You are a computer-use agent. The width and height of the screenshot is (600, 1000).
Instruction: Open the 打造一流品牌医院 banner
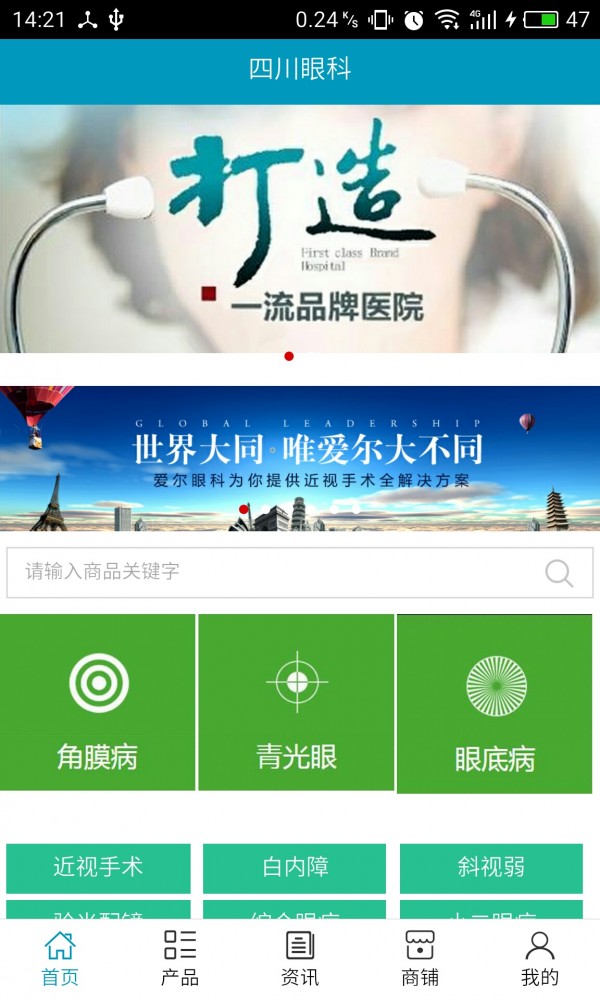coord(300,228)
